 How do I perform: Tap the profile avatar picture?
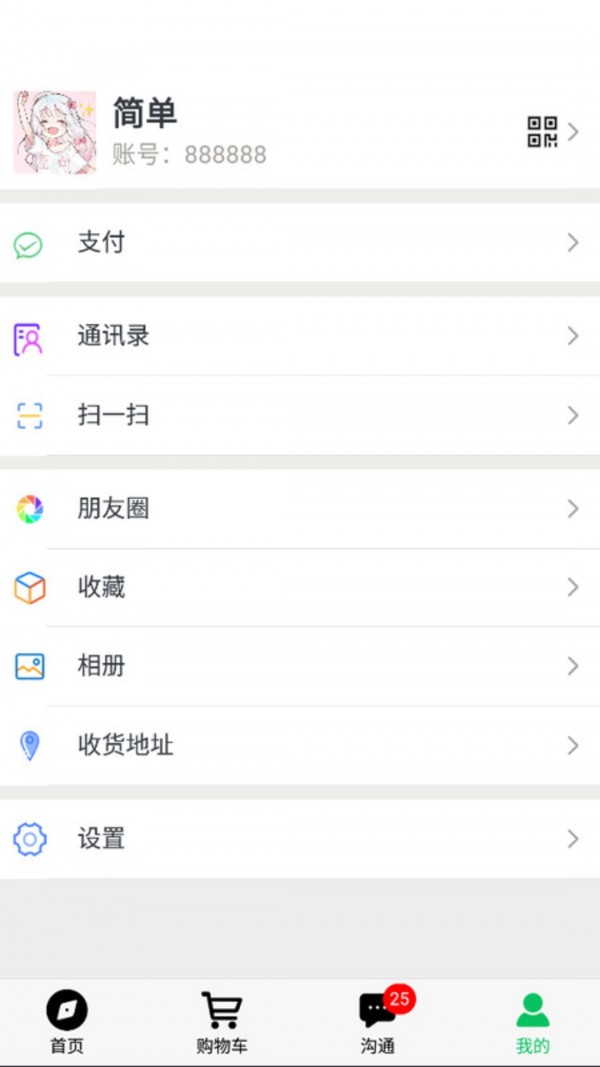pyautogui.click(x=54, y=132)
